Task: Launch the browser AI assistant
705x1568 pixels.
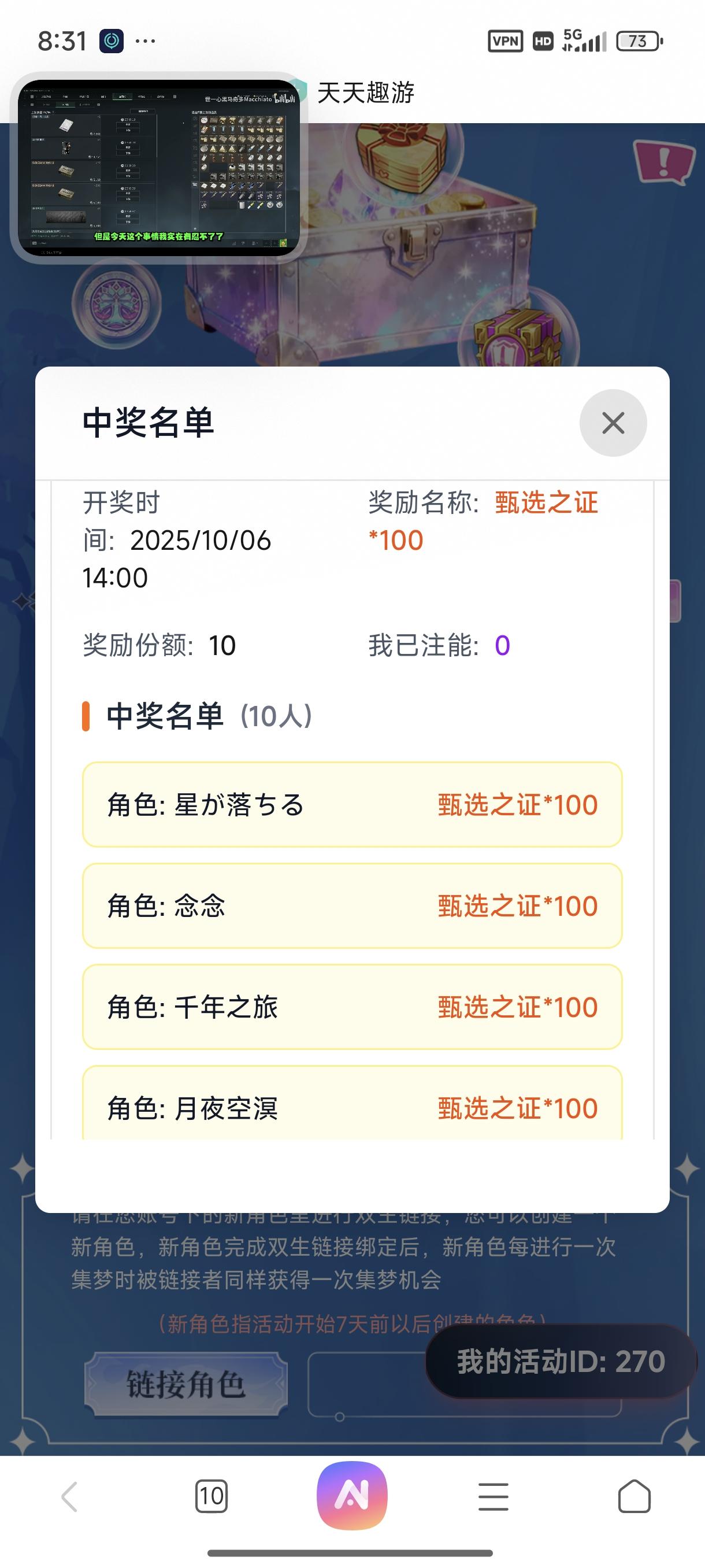Action: click(x=352, y=1496)
